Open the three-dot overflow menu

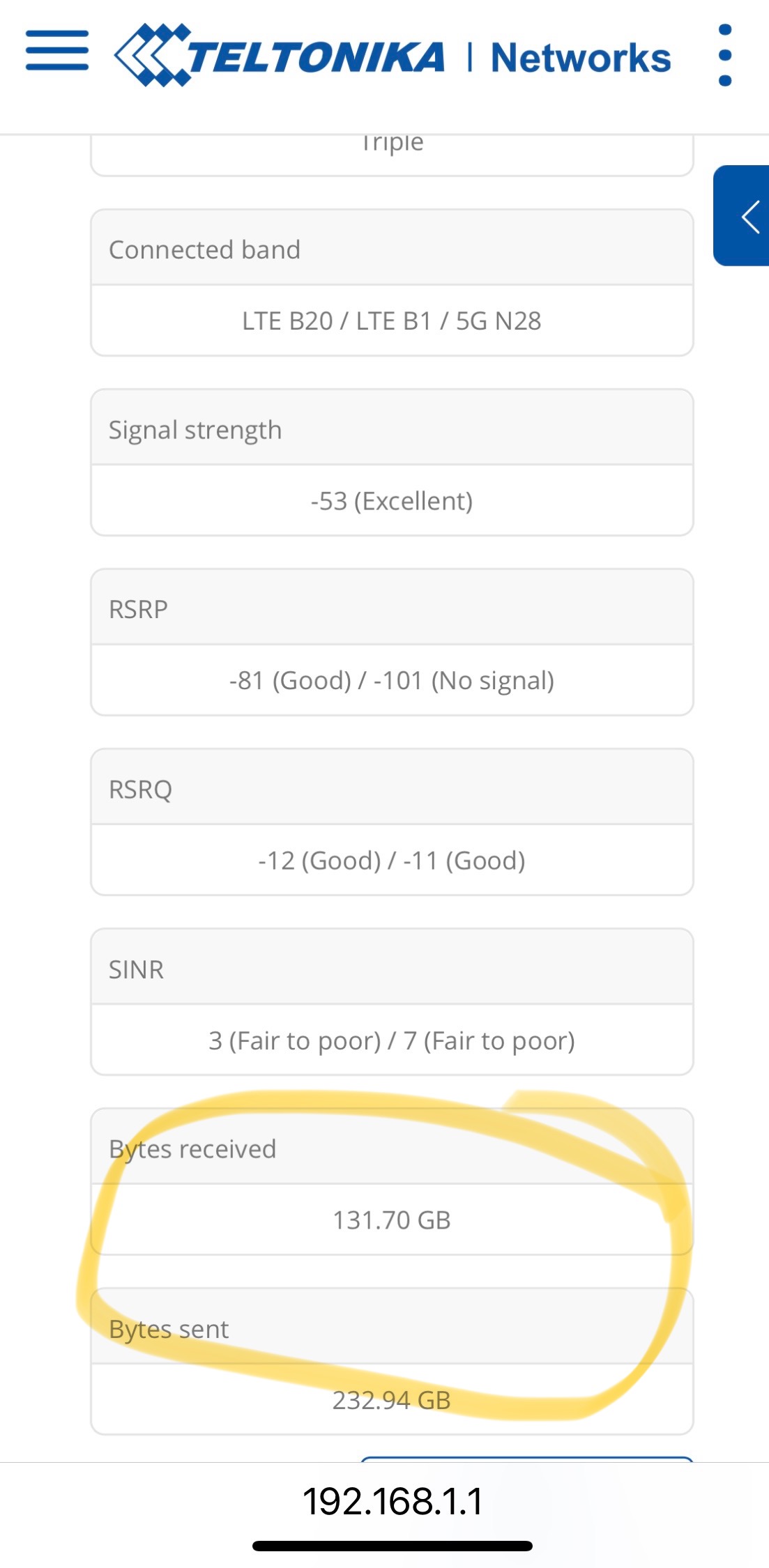pos(725,55)
